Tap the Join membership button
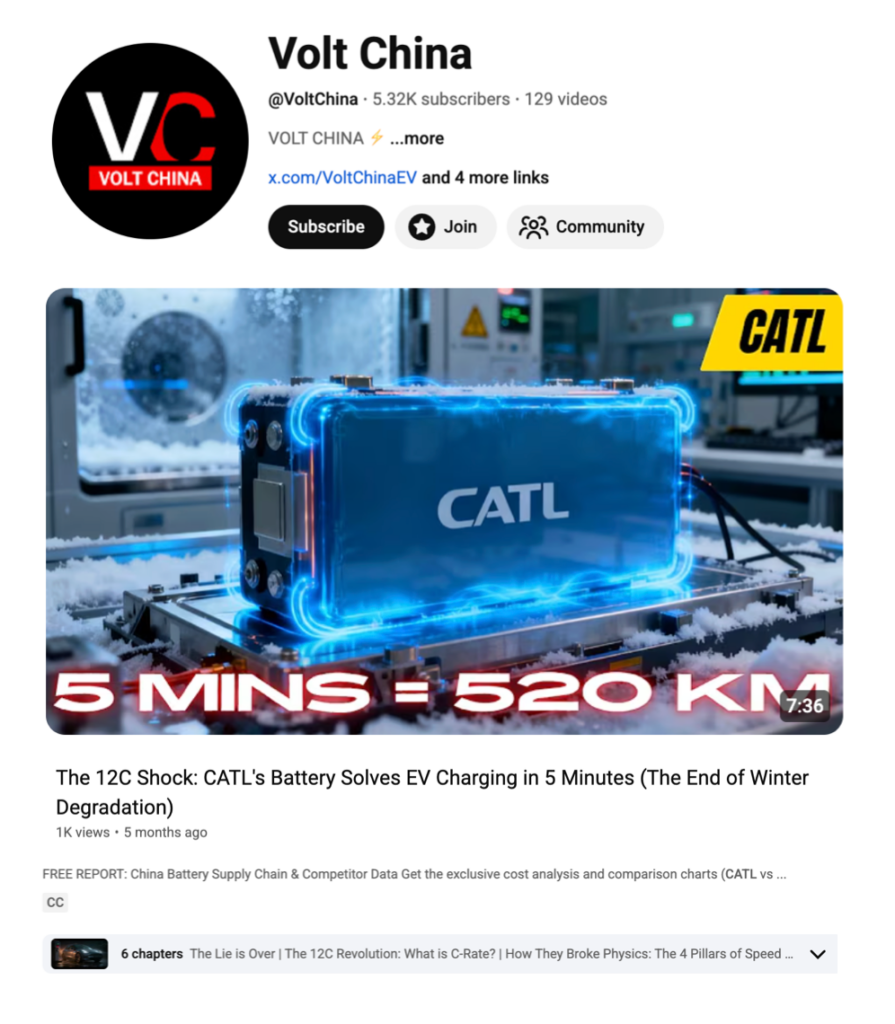Viewport: 895px width, 1024px height. click(446, 227)
